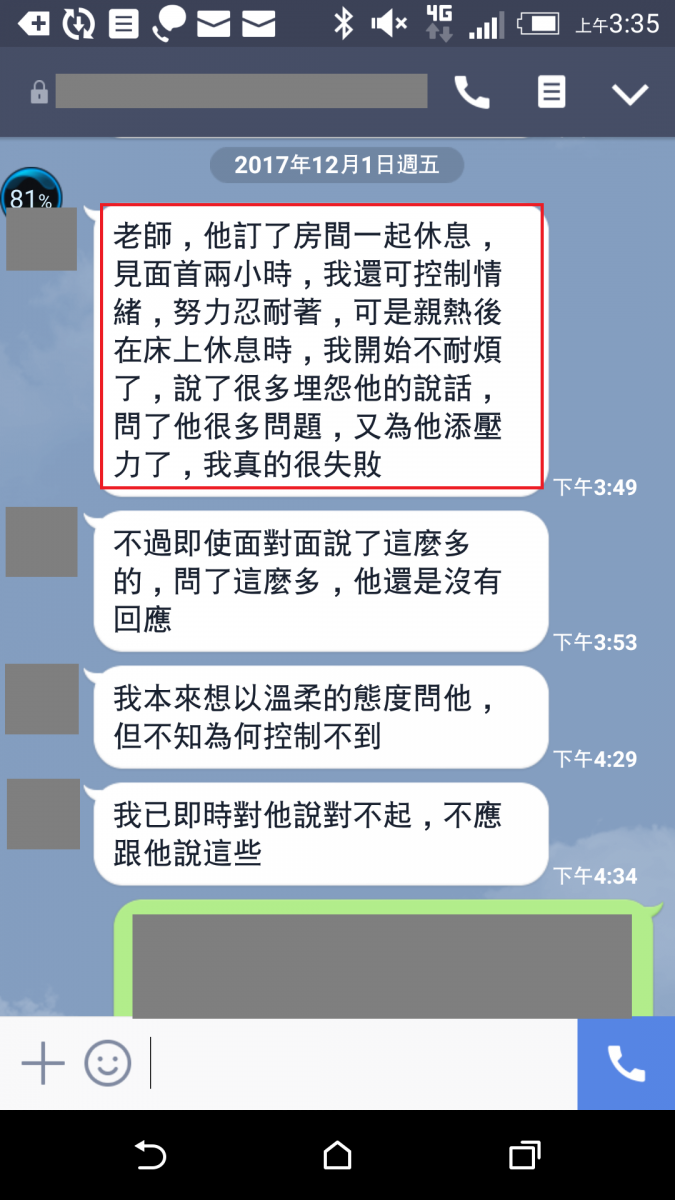
Task: Tap the blue call button beside input
Action: tap(626, 1064)
